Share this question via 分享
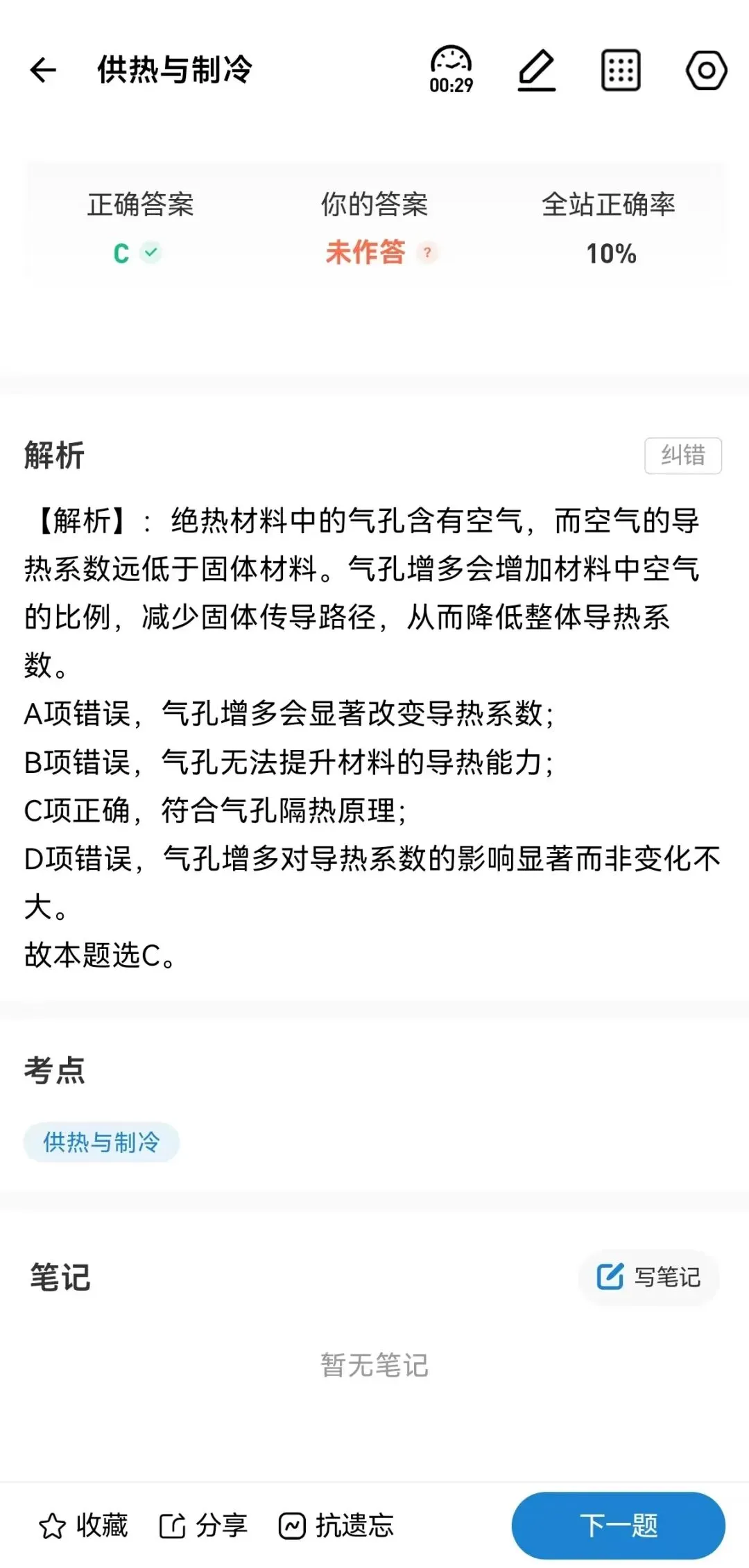The width and height of the screenshot is (749, 1568). [x=203, y=1525]
